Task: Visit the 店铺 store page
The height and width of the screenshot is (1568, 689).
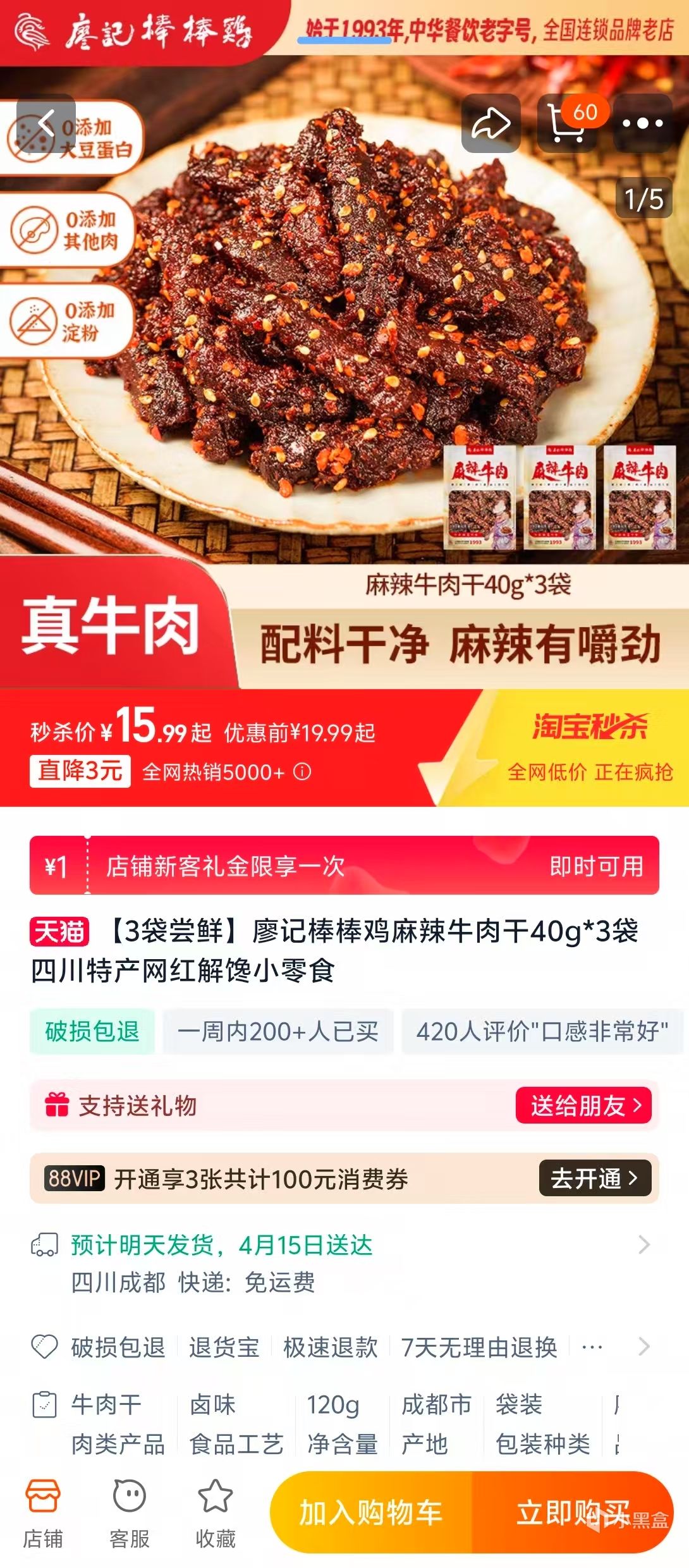Action: pos(43,1512)
